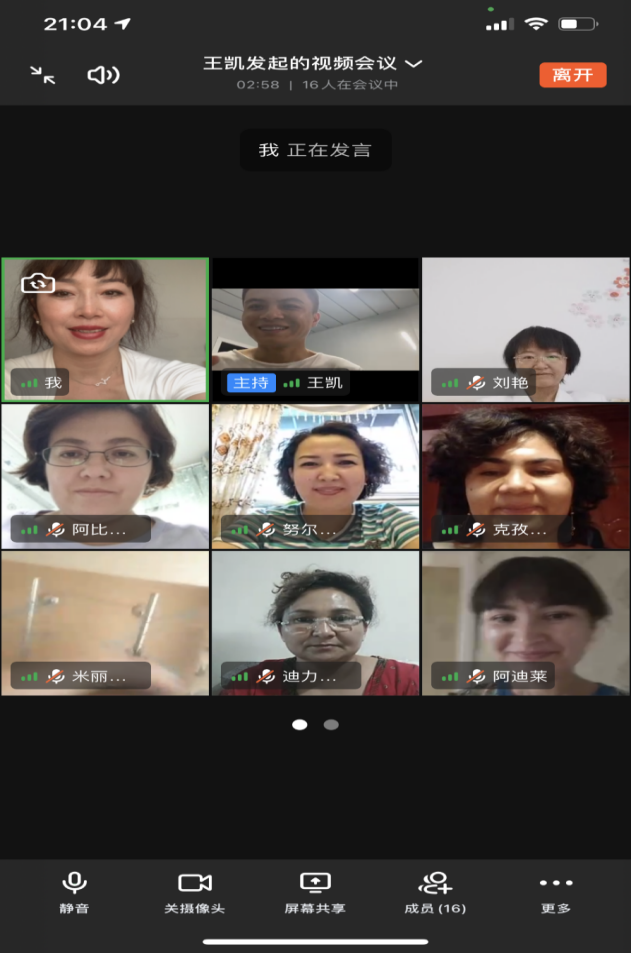Select the 阿比... participant tile
This screenshot has height=953, width=631.
[105, 476]
